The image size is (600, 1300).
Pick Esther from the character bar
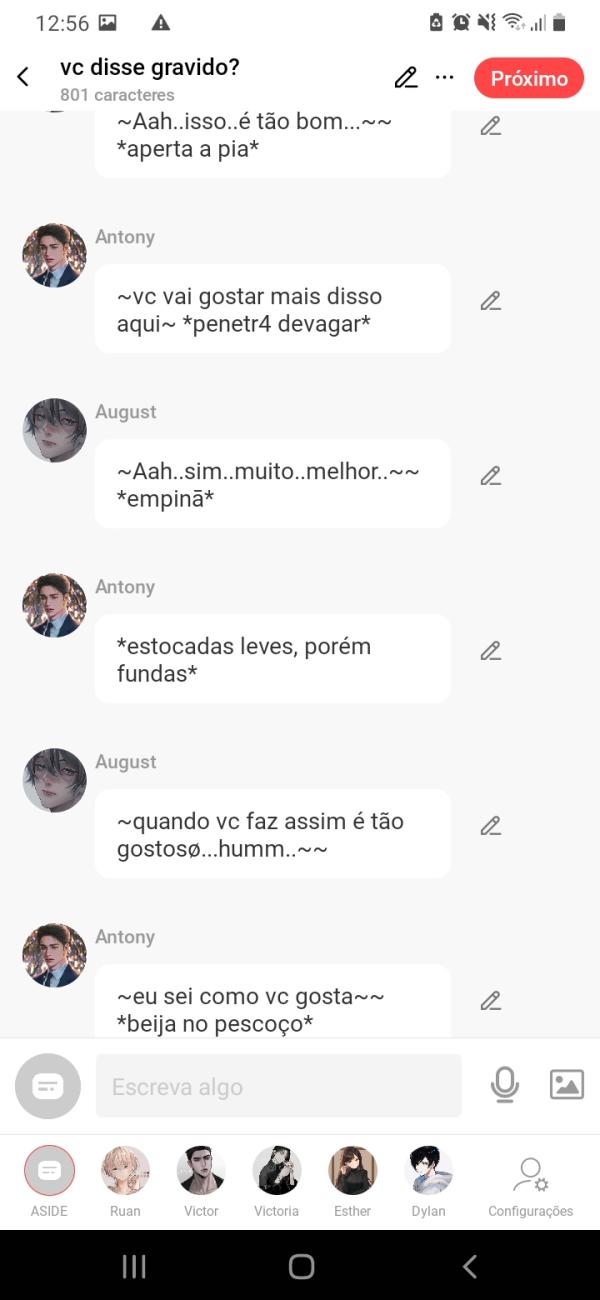click(x=352, y=1172)
